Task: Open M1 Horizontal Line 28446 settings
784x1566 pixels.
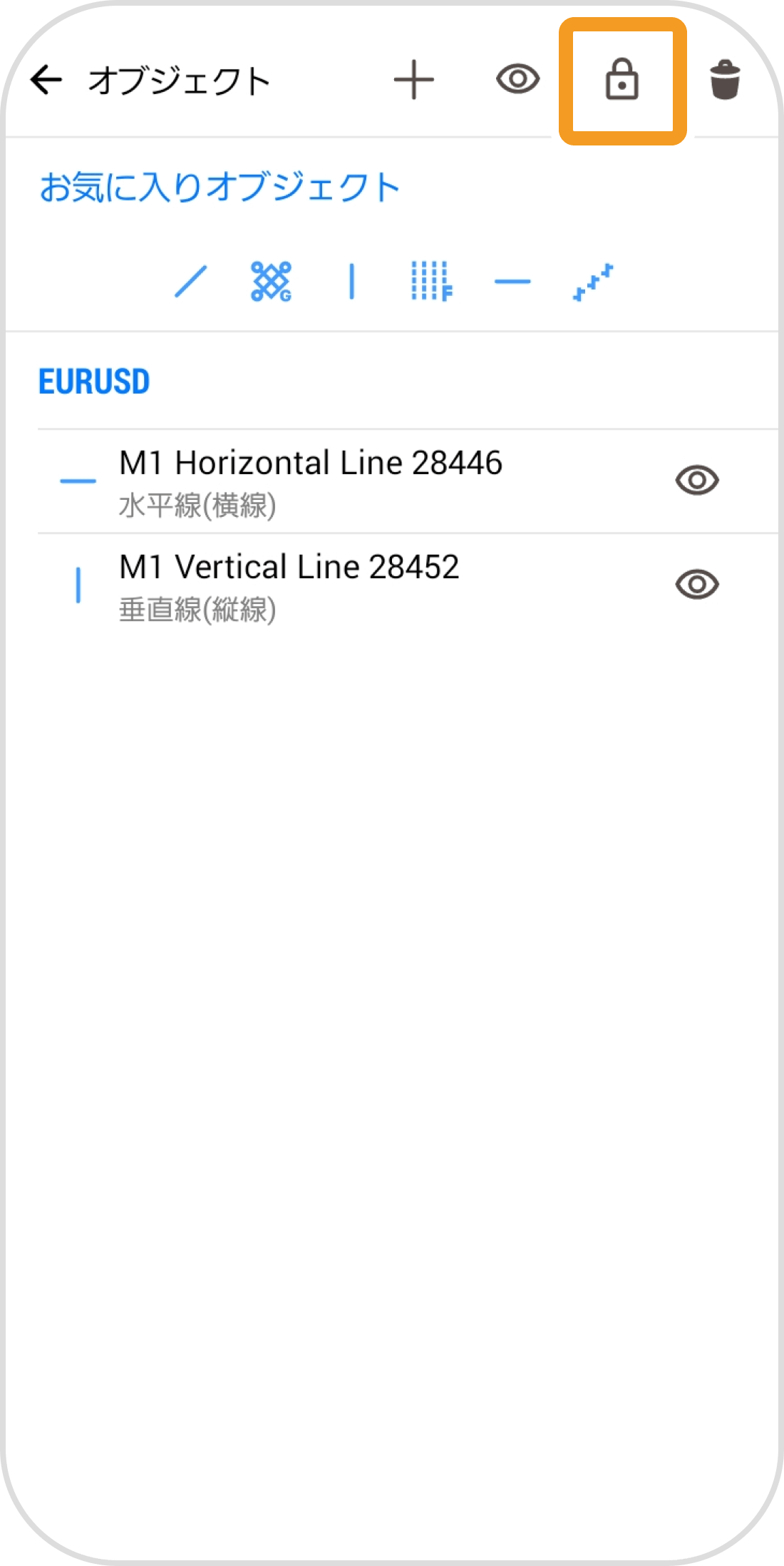Action: click(310, 481)
